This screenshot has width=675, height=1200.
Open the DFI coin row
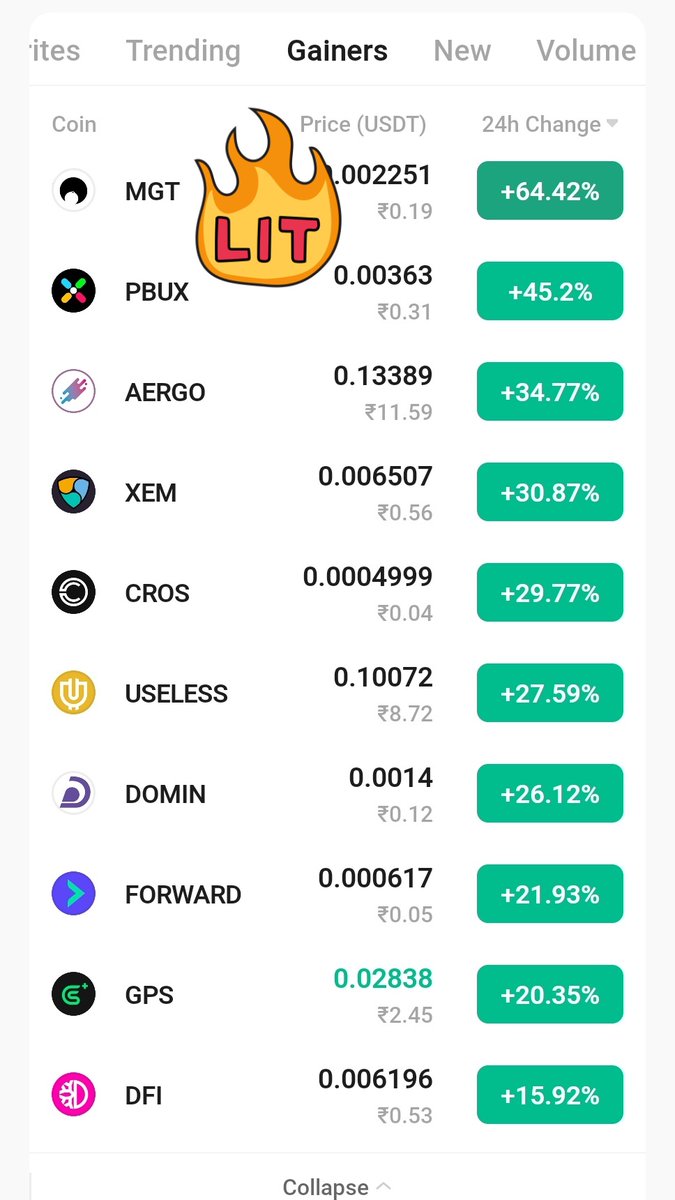coord(337,1096)
